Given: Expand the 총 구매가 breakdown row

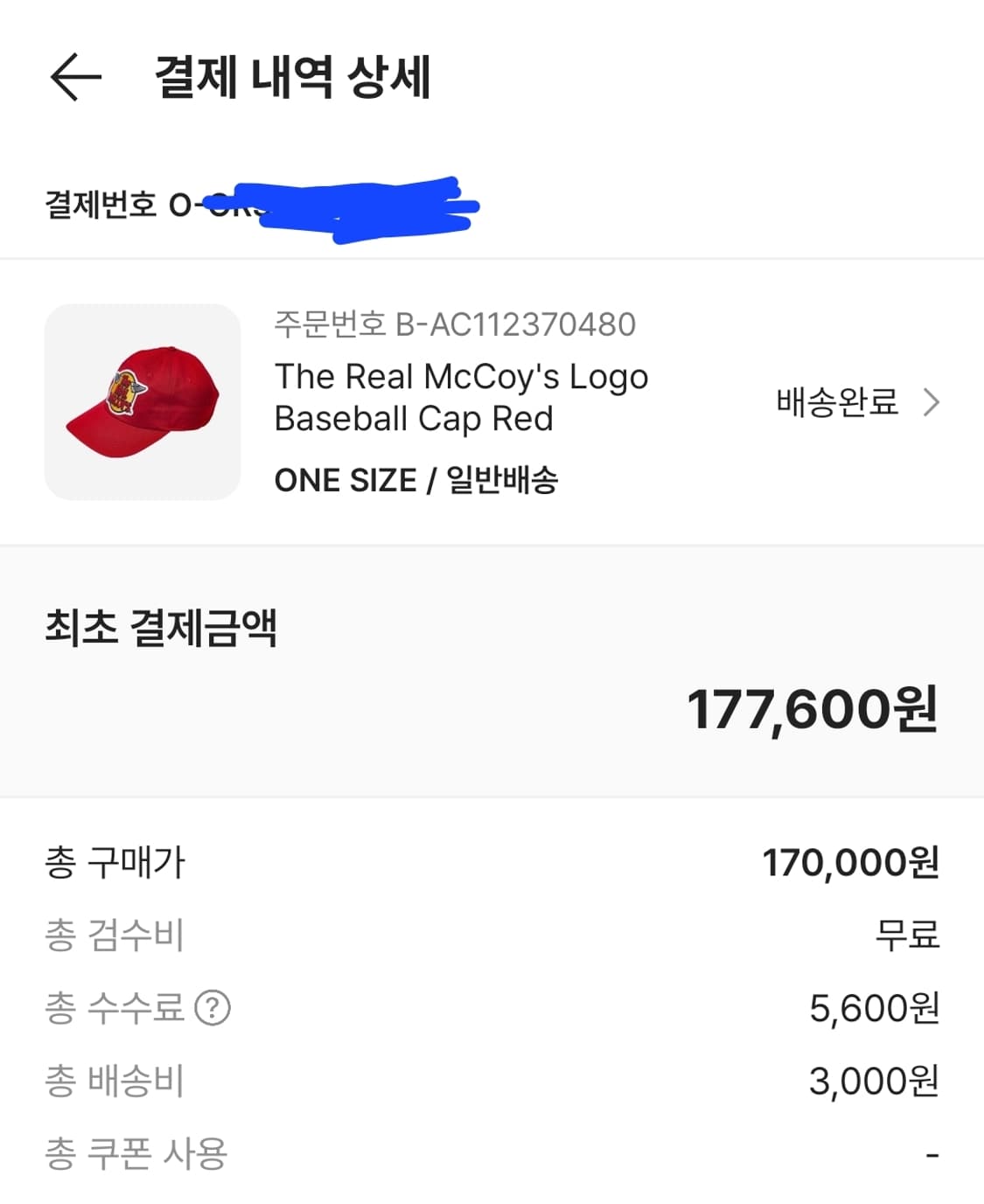Looking at the screenshot, I should click(112, 862).
